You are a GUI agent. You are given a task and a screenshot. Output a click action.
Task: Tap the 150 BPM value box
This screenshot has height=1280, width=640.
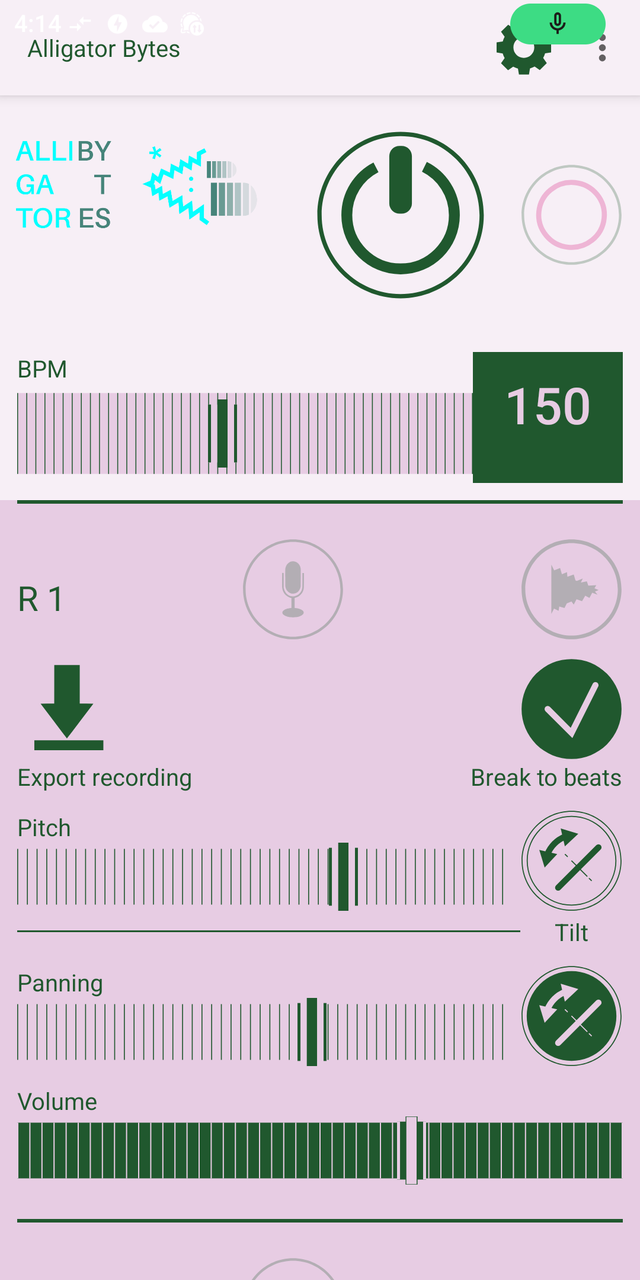(547, 417)
